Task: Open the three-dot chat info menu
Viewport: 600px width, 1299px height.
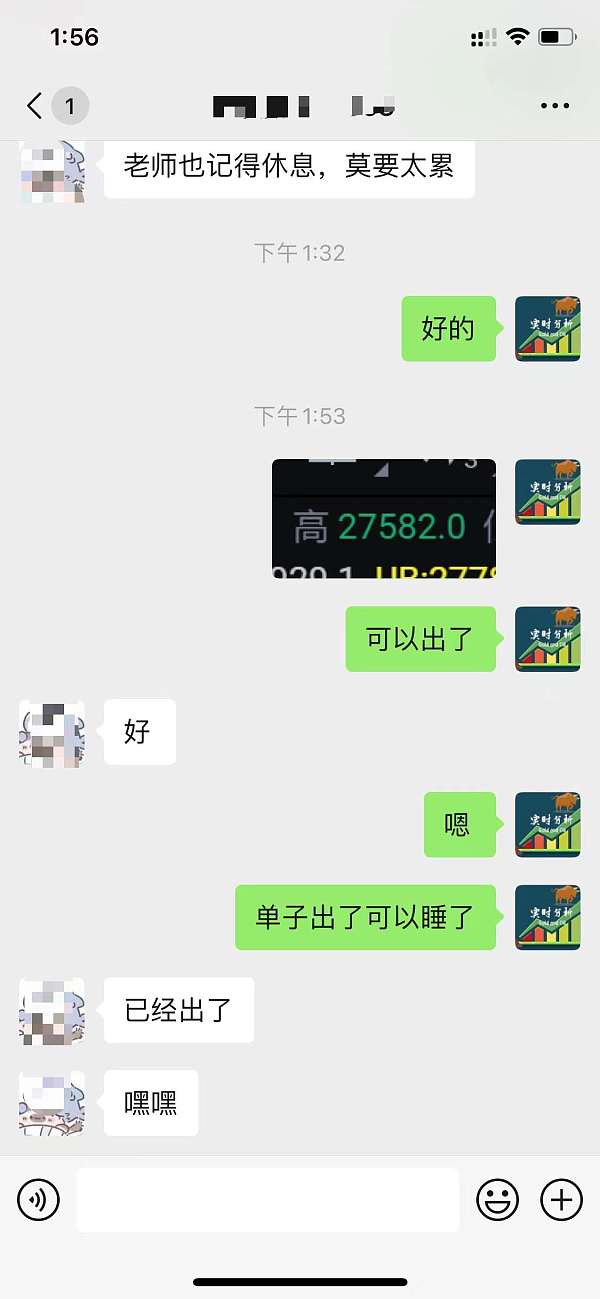Action: [x=555, y=105]
